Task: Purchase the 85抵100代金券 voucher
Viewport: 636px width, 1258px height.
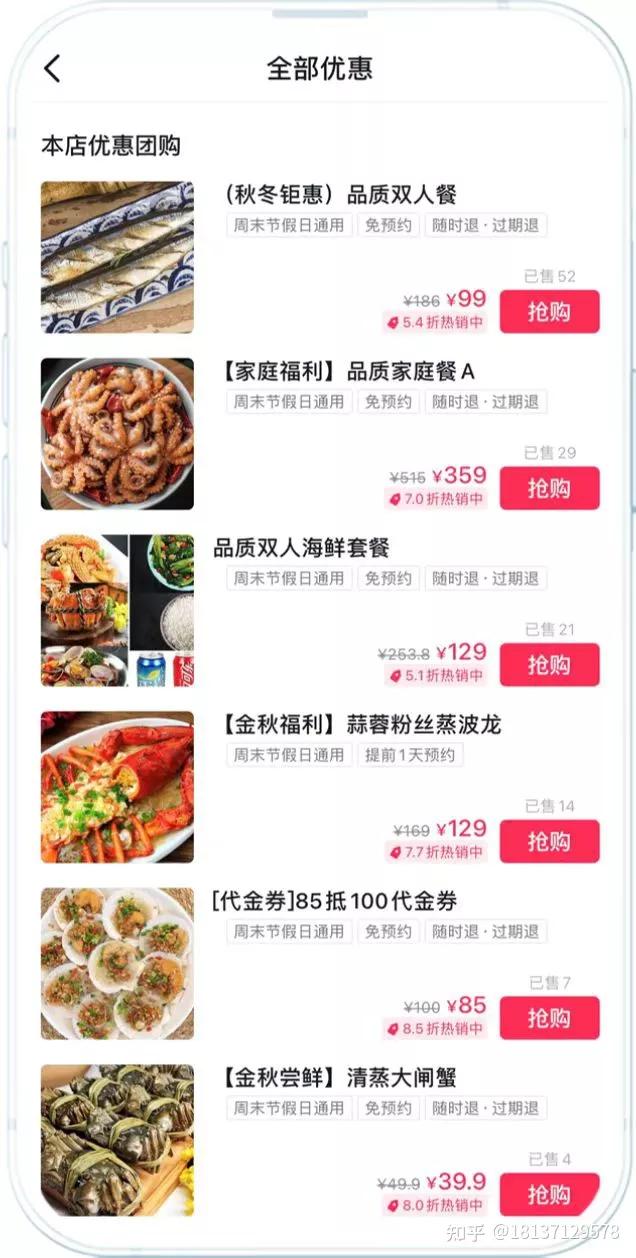Action: click(549, 1018)
